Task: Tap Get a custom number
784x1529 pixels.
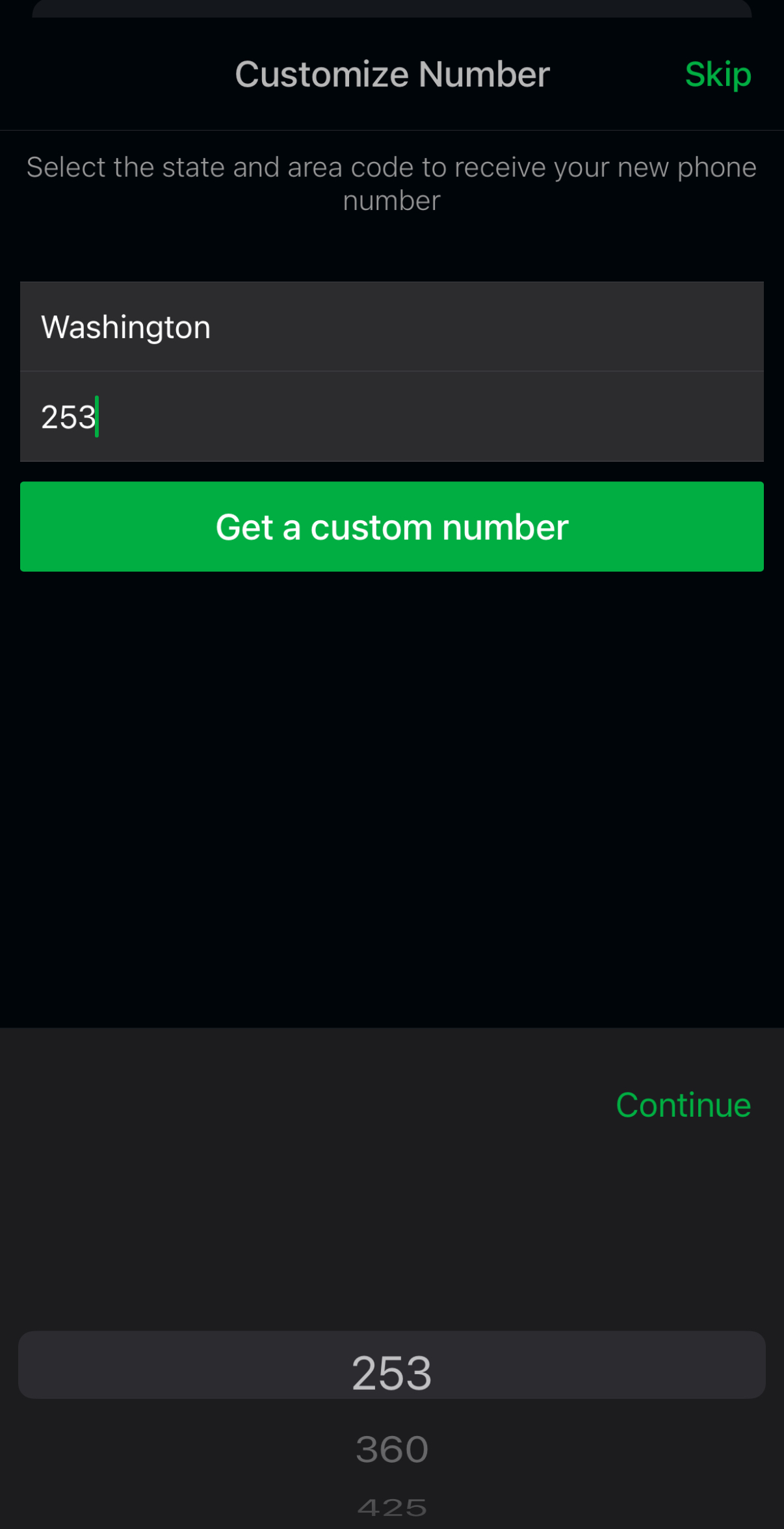Action: pyautogui.click(x=392, y=527)
